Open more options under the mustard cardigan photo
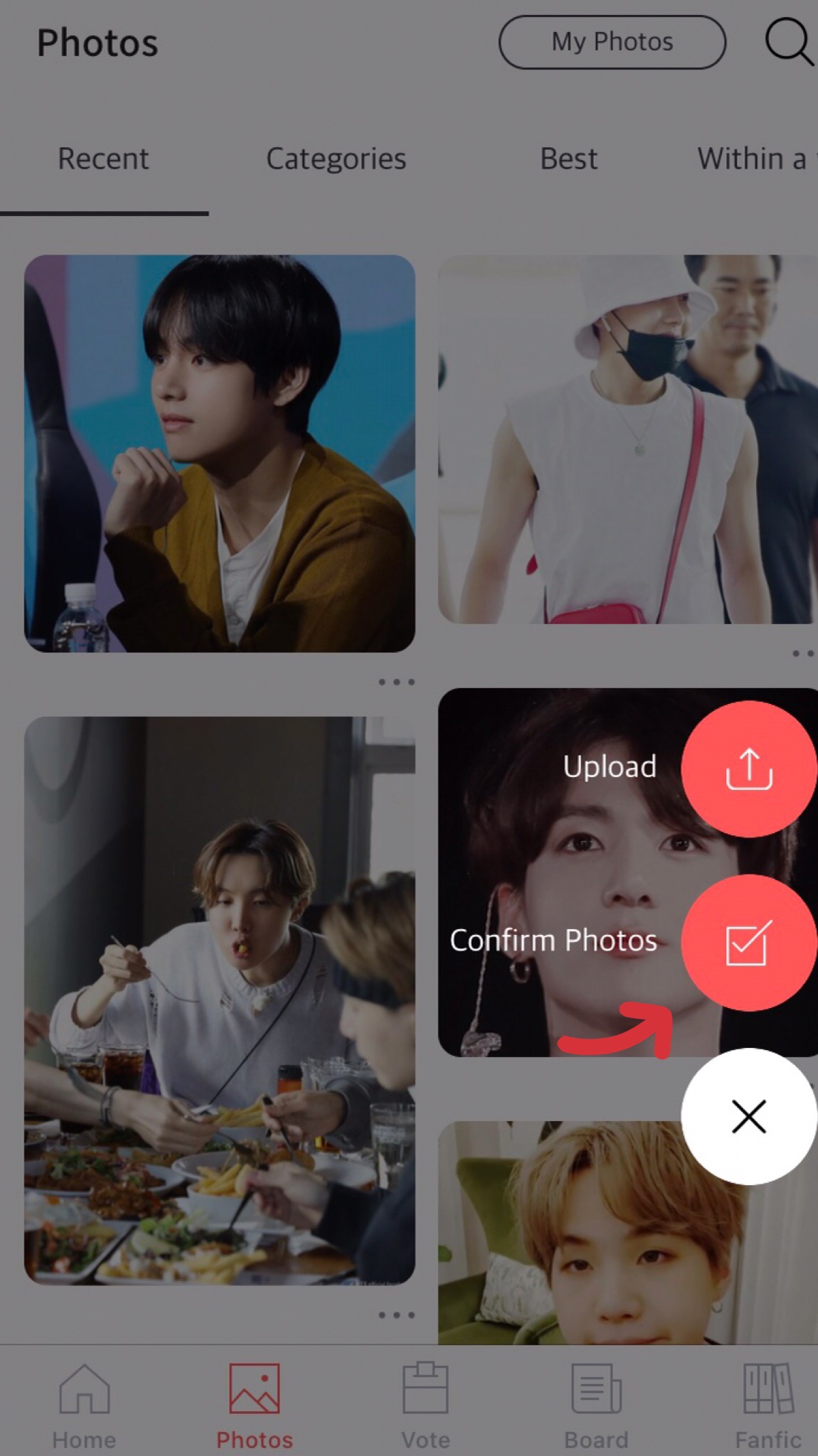The image size is (818, 1456). coord(396,682)
